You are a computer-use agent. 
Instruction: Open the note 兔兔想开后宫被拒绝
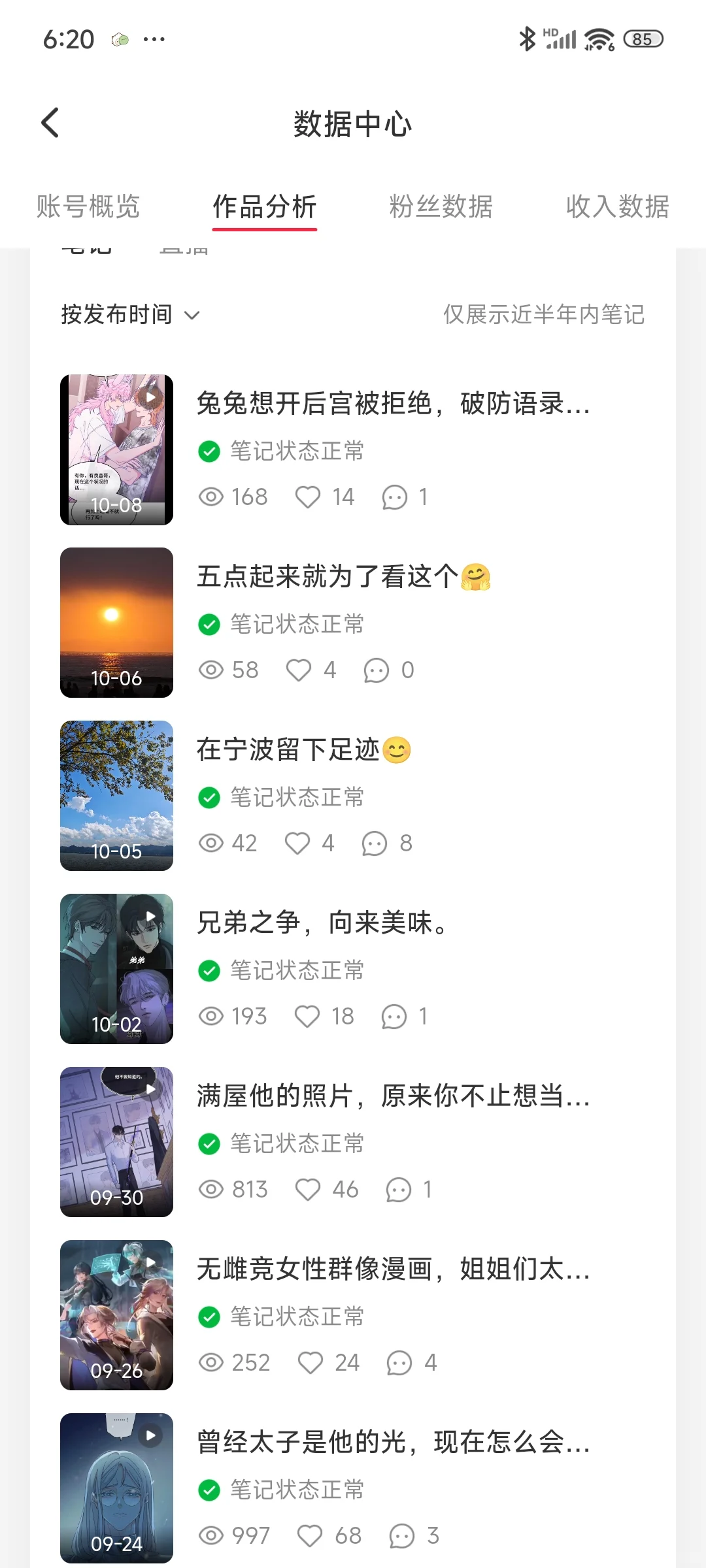pos(393,404)
